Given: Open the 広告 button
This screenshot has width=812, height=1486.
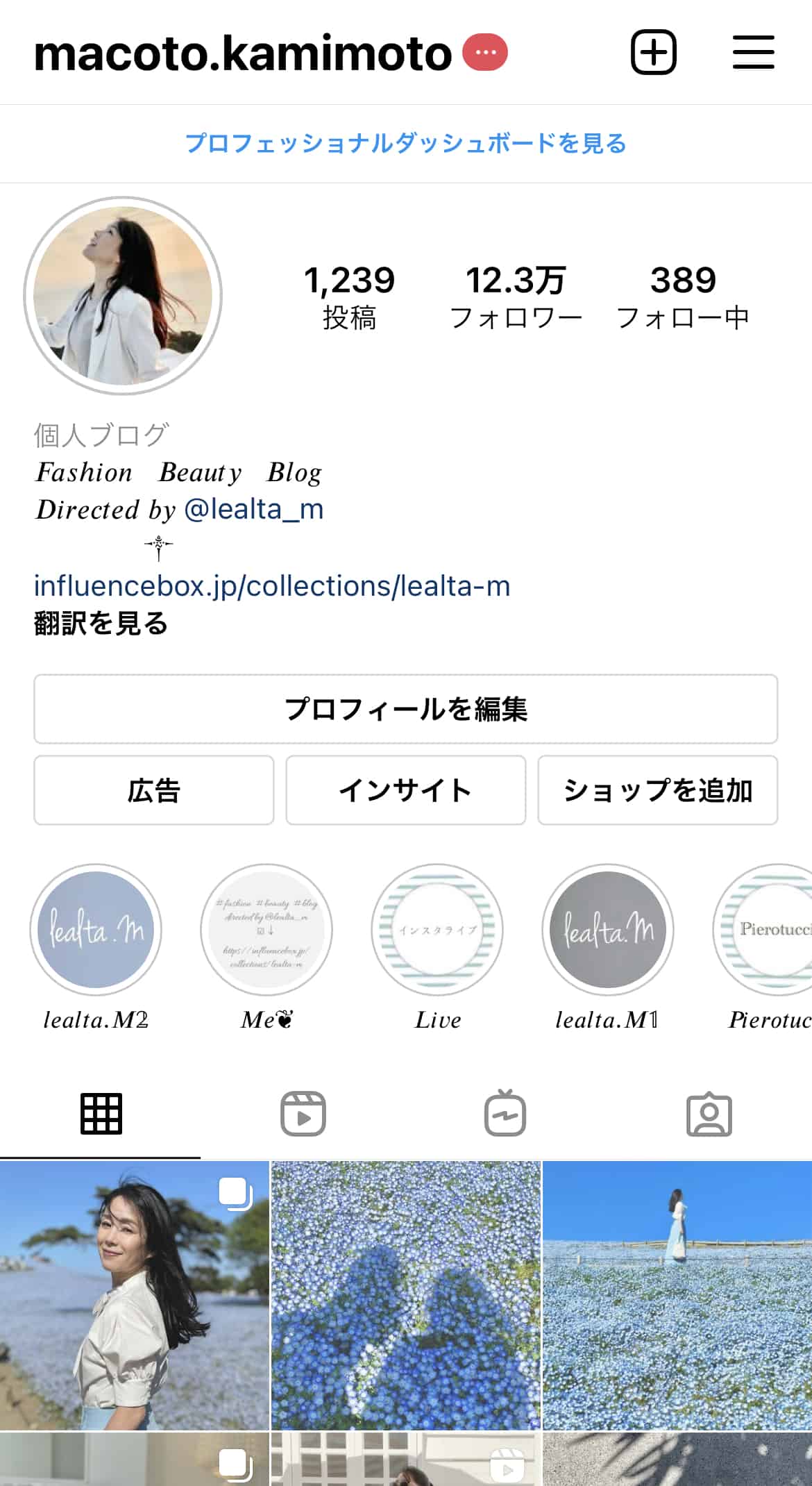Looking at the screenshot, I should tap(153, 790).
